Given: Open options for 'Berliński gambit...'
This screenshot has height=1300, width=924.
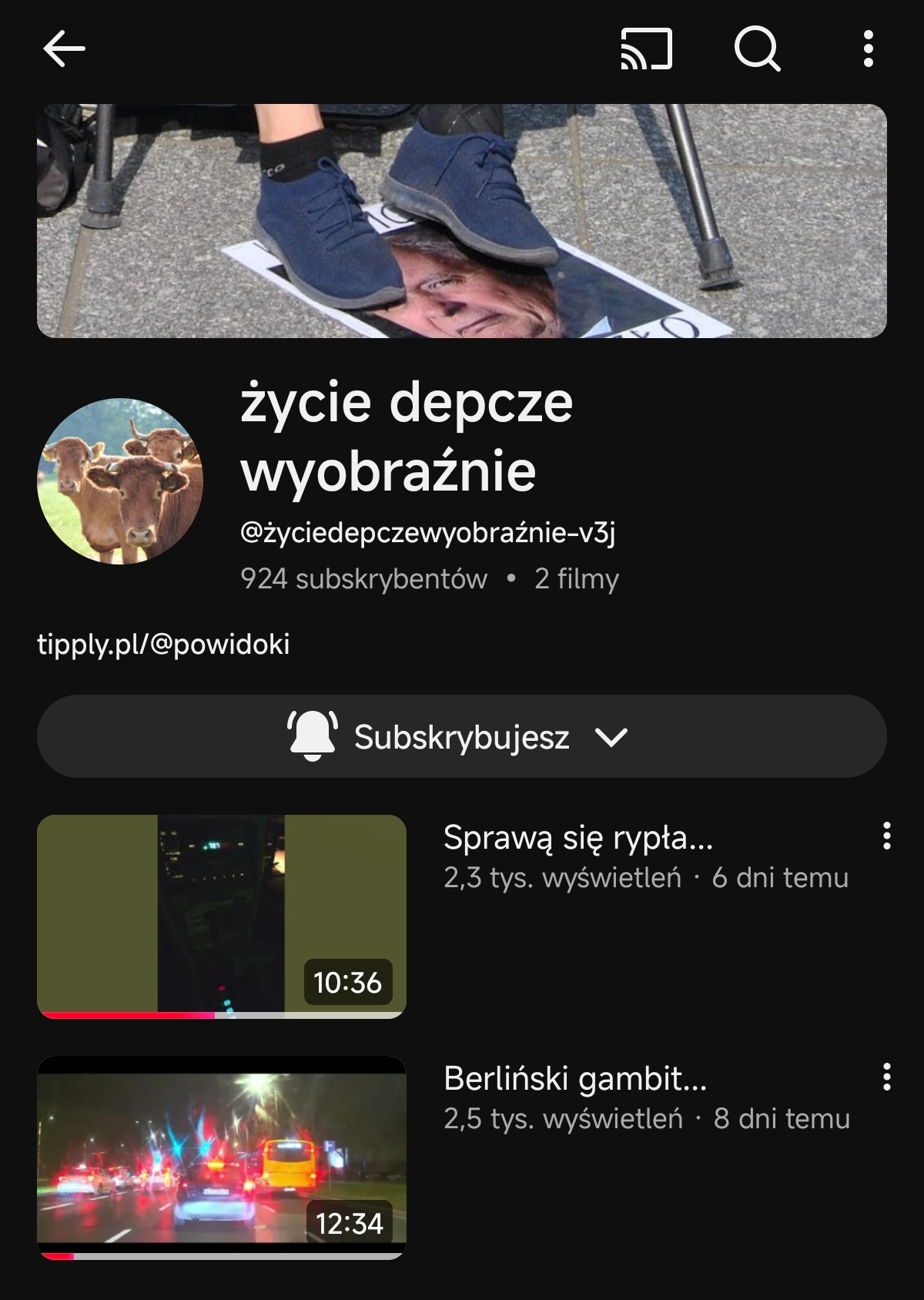Looking at the screenshot, I should point(886,1077).
